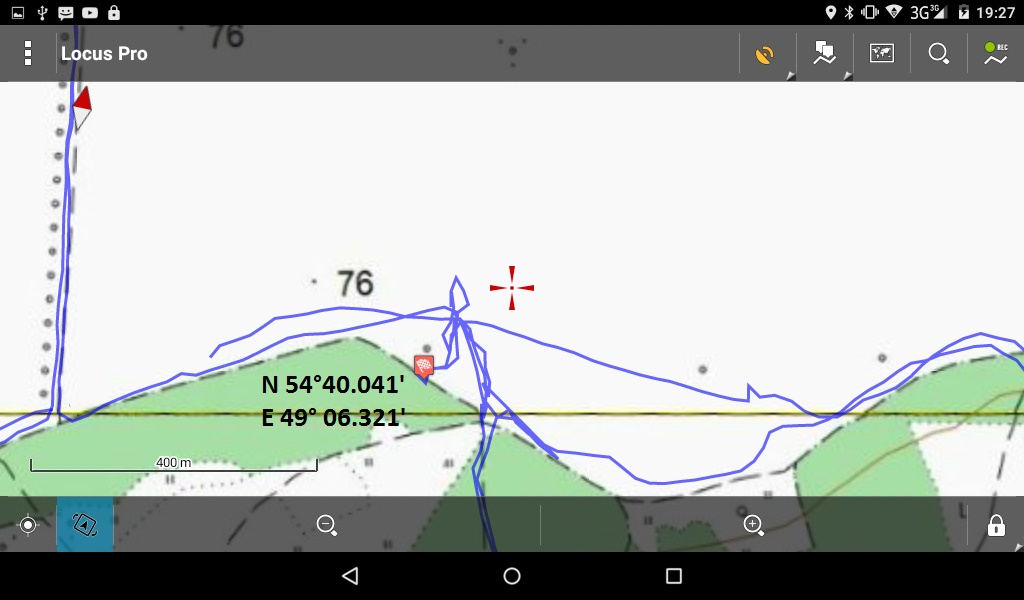The width and height of the screenshot is (1024, 600).
Task: Zoom out the map
Action: click(326, 525)
